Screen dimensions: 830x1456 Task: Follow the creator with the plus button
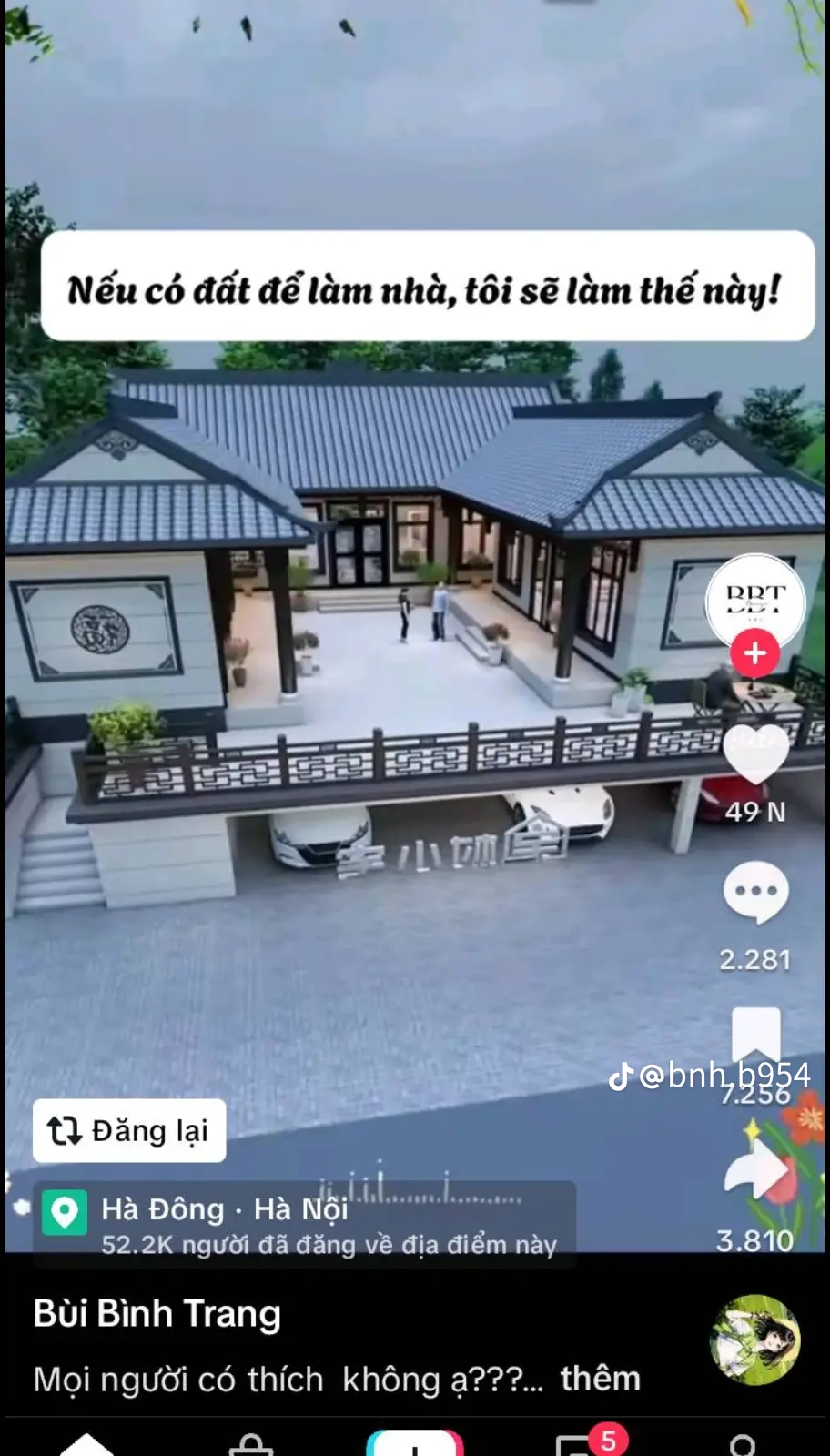[x=754, y=653]
